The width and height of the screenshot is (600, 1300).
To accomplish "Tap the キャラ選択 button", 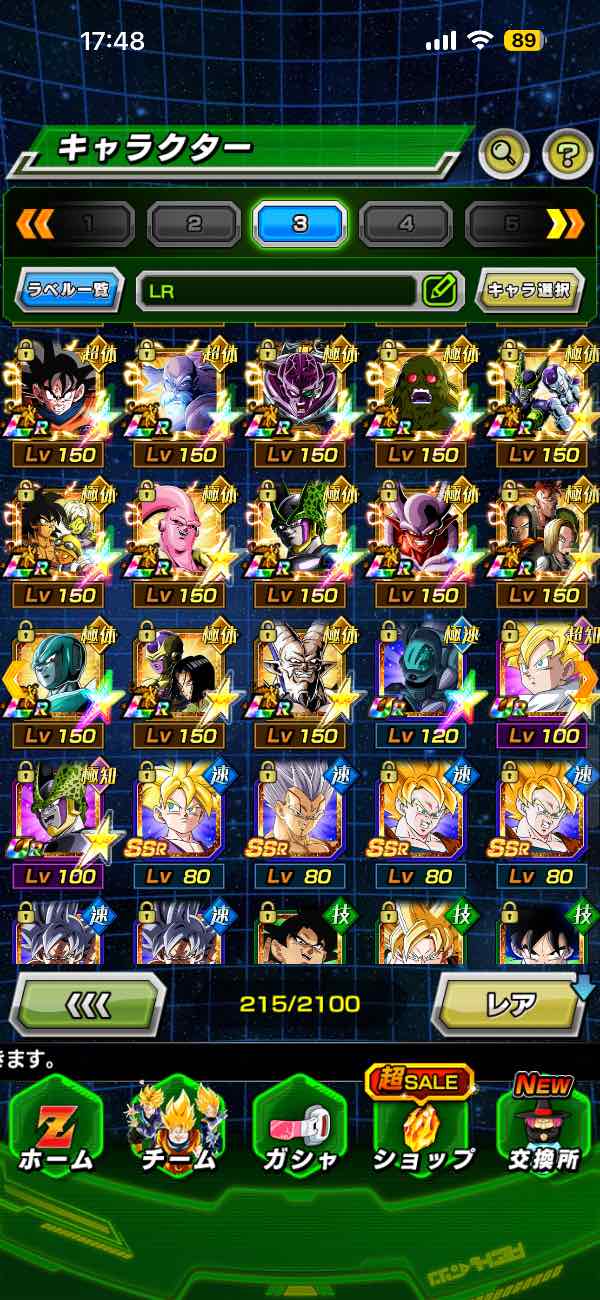I will (x=529, y=291).
